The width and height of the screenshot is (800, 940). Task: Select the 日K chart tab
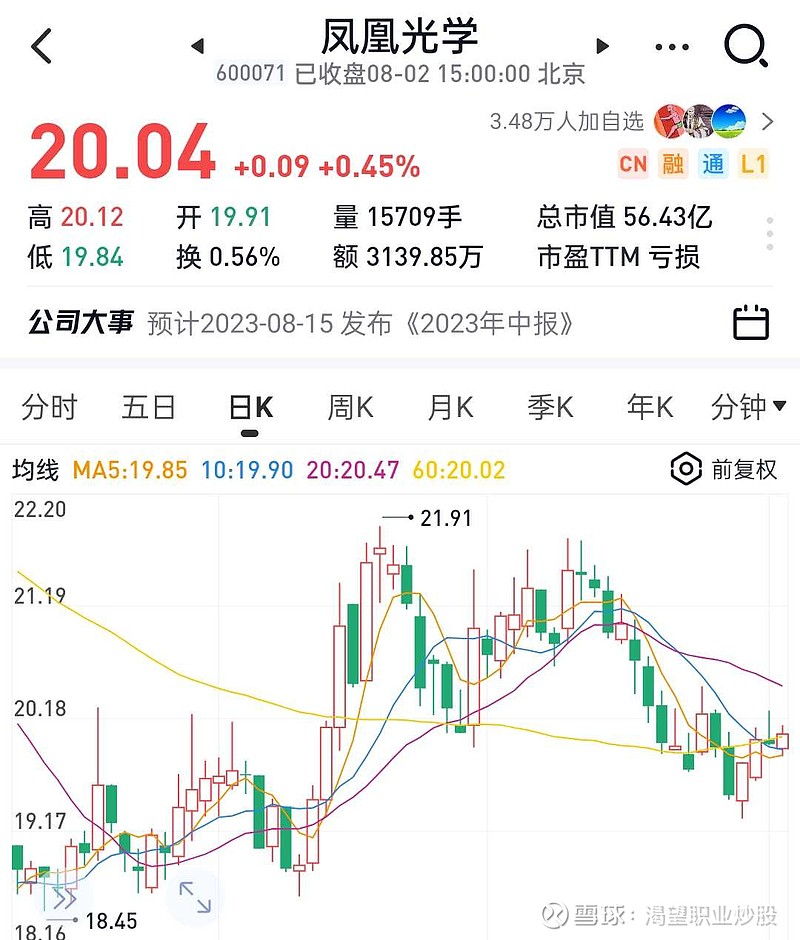coord(250,408)
